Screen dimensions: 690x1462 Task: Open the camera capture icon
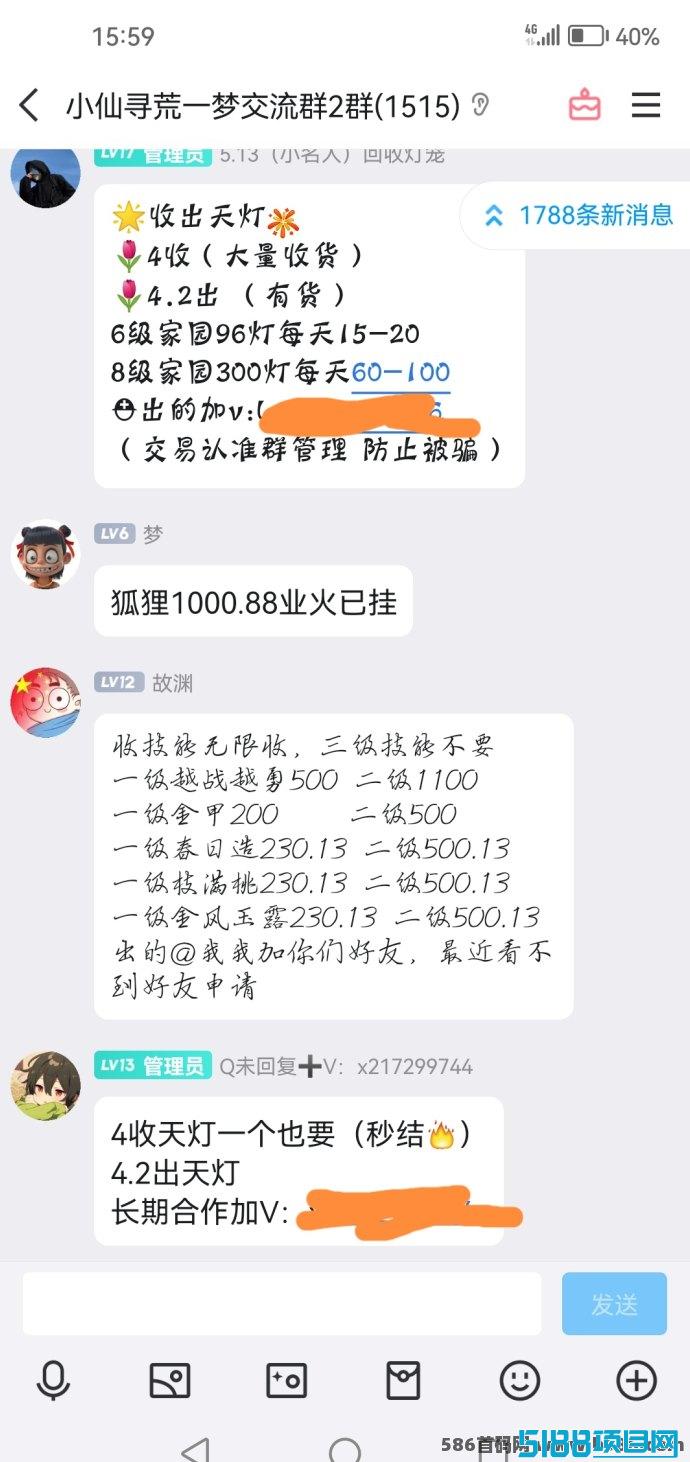286,1381
